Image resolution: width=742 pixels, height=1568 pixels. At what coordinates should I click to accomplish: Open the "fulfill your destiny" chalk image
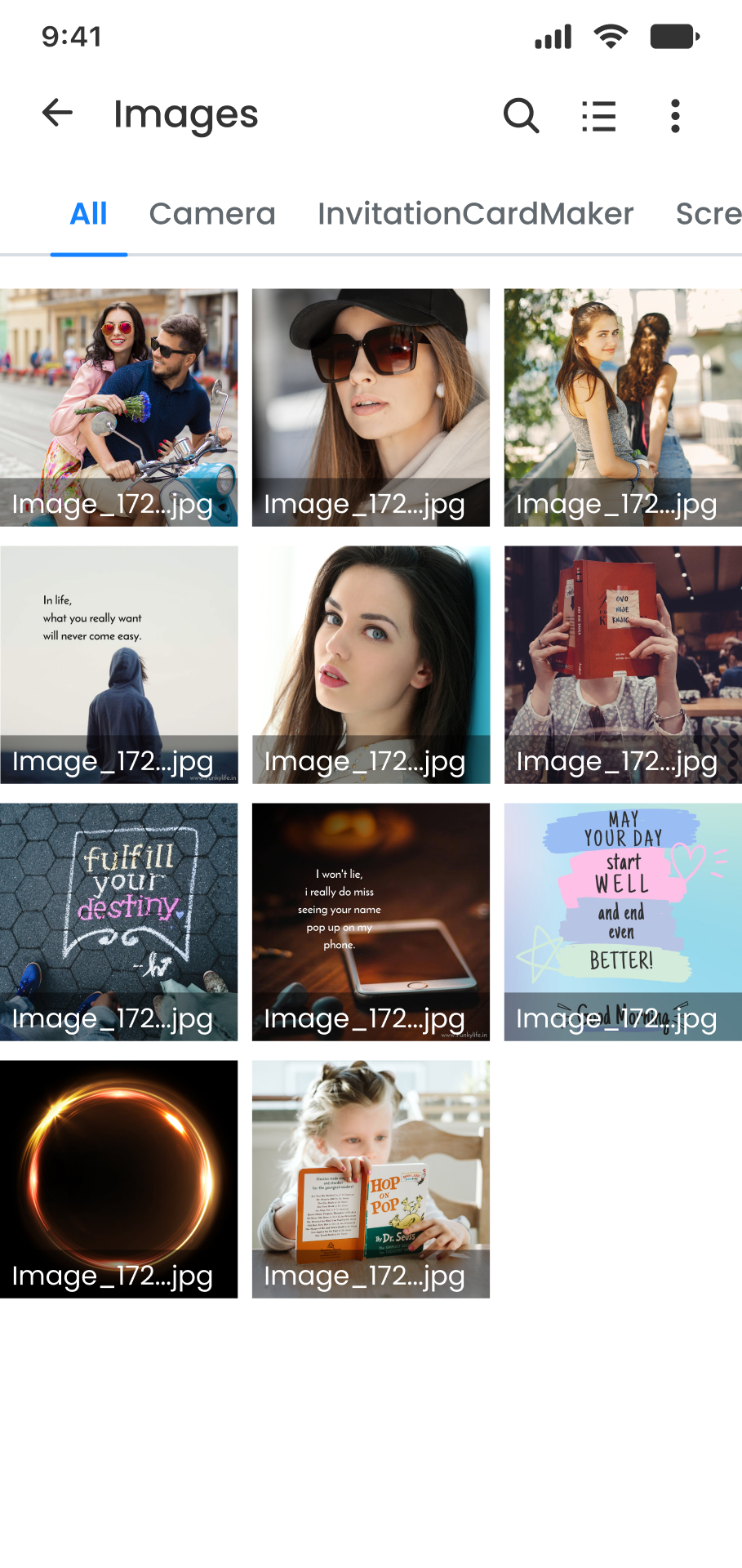119,921
